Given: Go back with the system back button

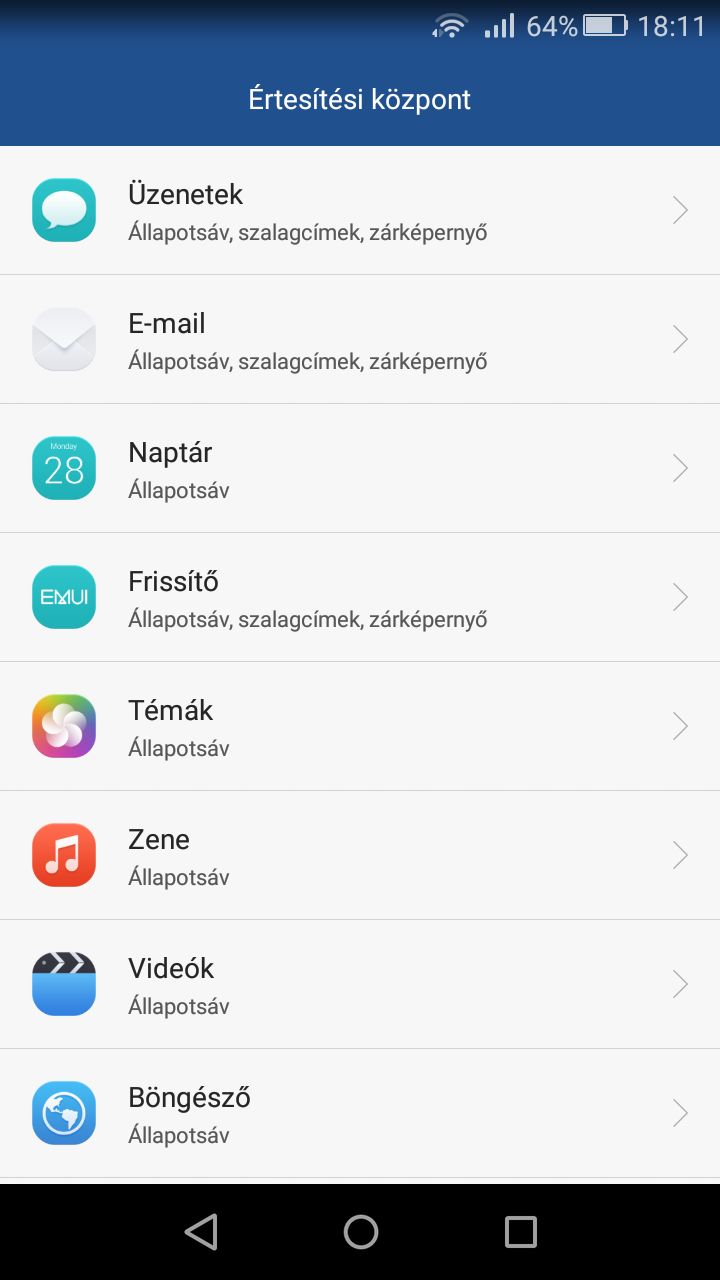Looking at the screenshot, I should [201, 1232].
